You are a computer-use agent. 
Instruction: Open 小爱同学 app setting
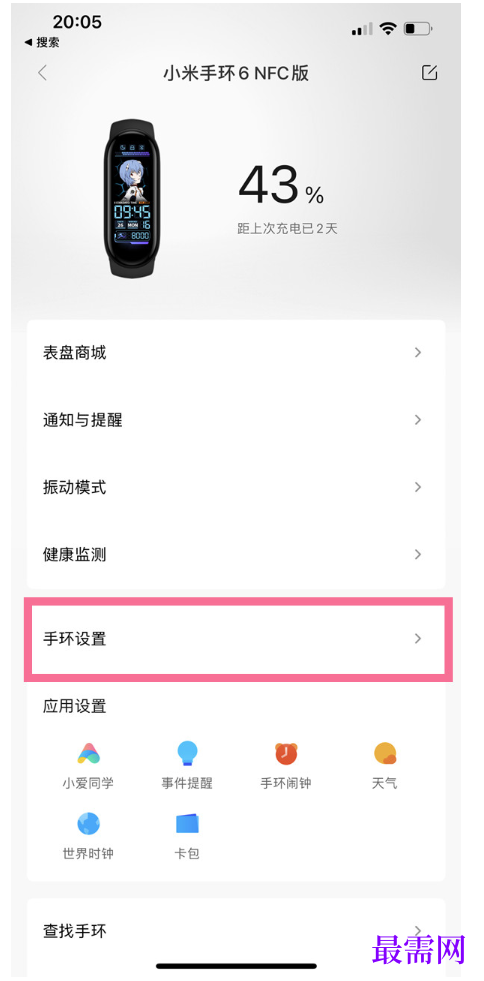click(x=88, y=766)
